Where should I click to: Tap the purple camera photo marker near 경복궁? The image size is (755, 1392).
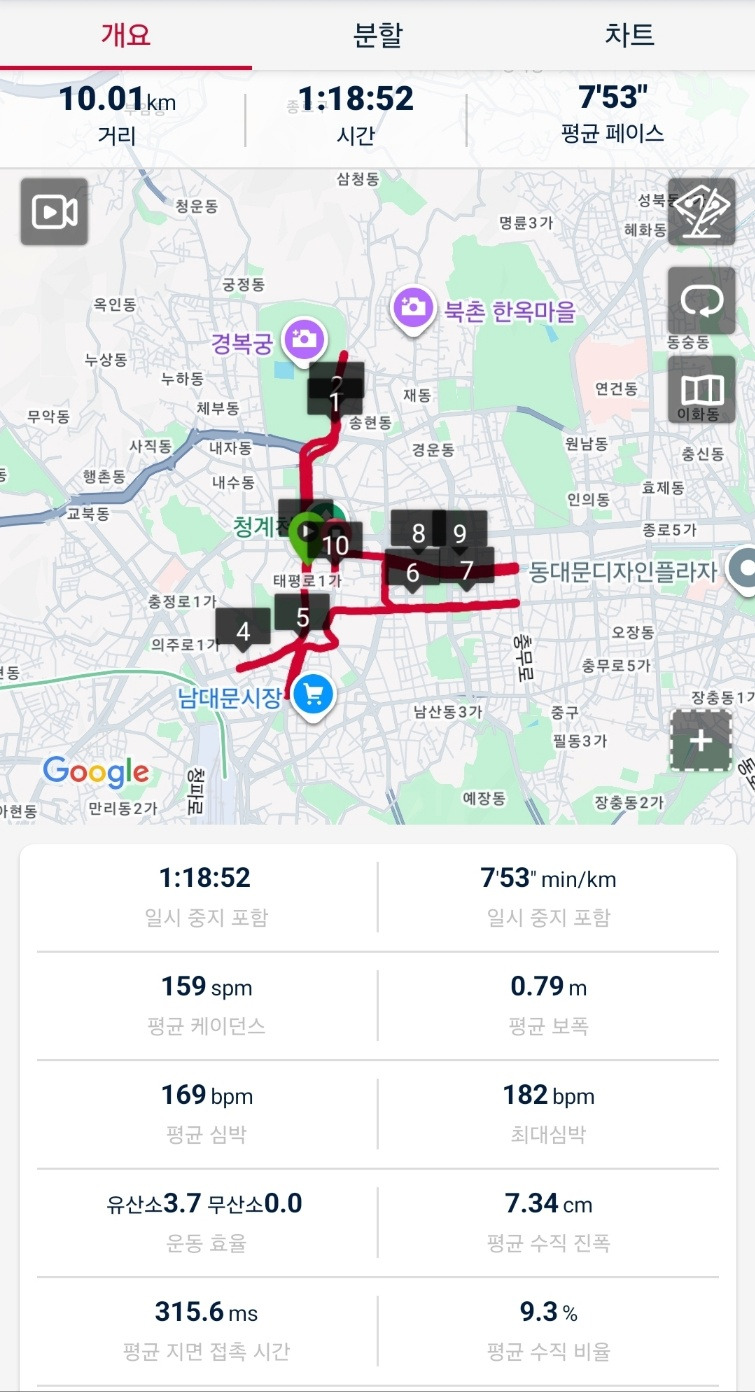coord(302,340)
